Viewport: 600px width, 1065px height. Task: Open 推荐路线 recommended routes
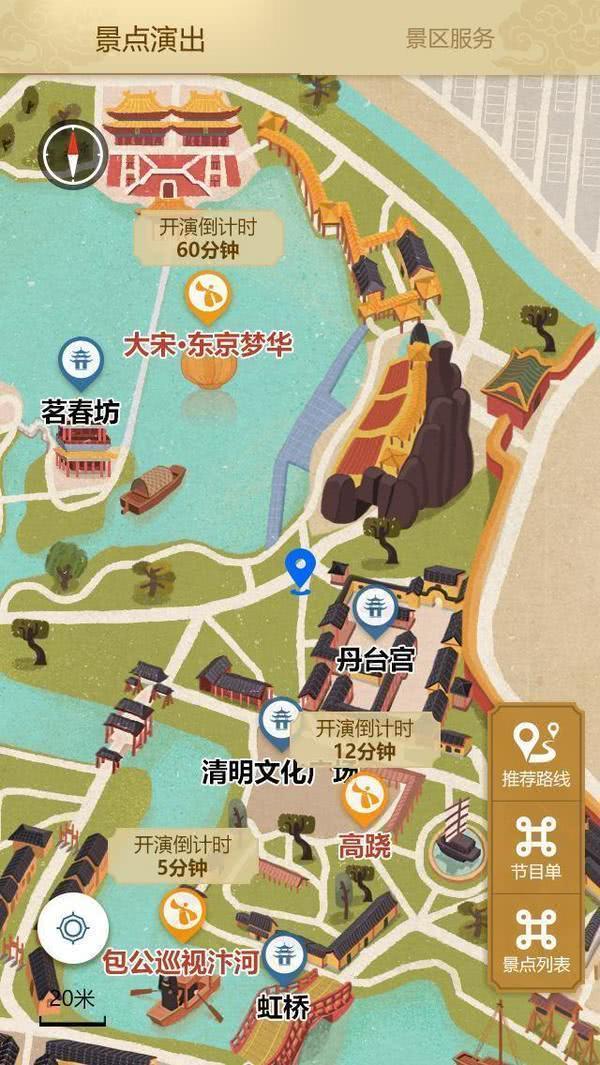click(x=535, y=755)
